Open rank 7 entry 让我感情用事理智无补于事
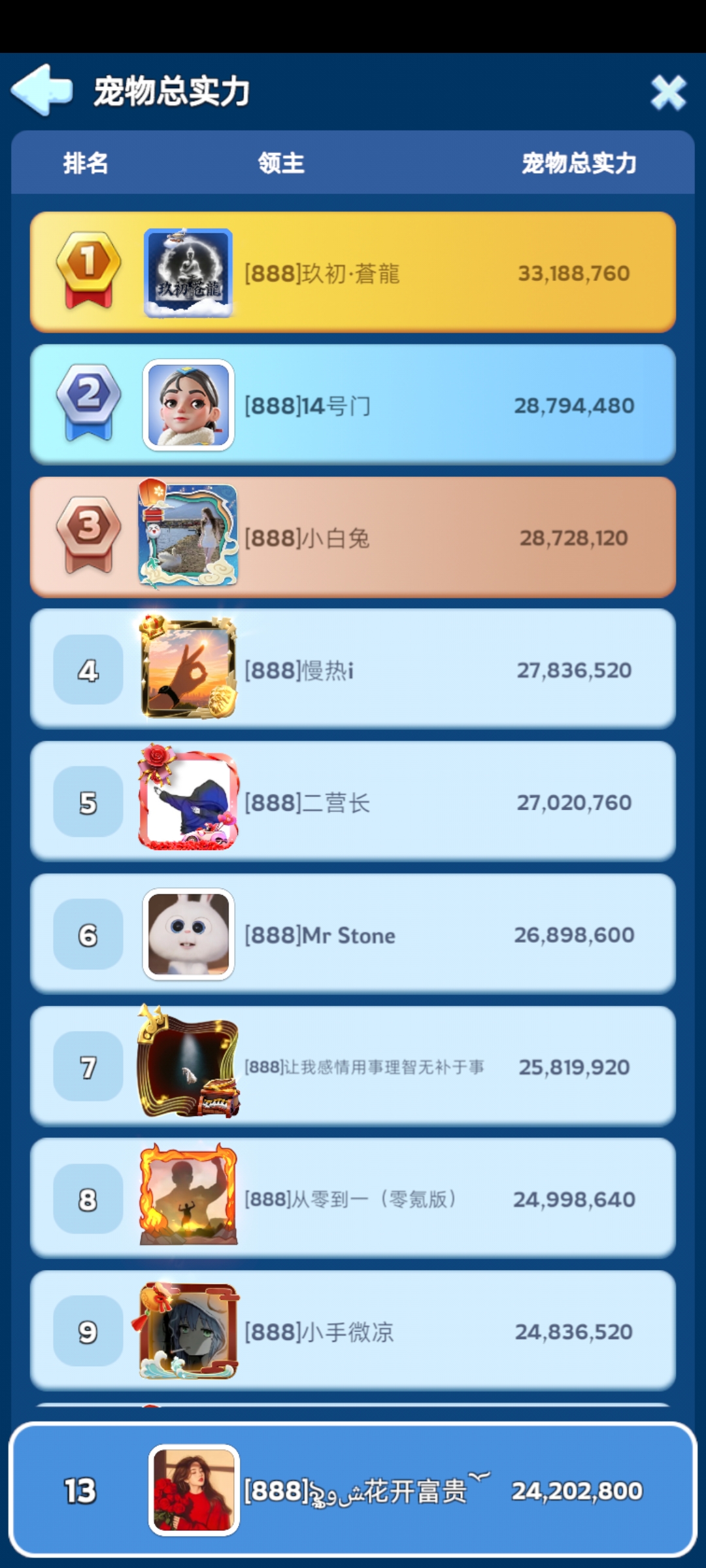Viewport: 706px width, 1568px height. click(x=353, y=1067)
